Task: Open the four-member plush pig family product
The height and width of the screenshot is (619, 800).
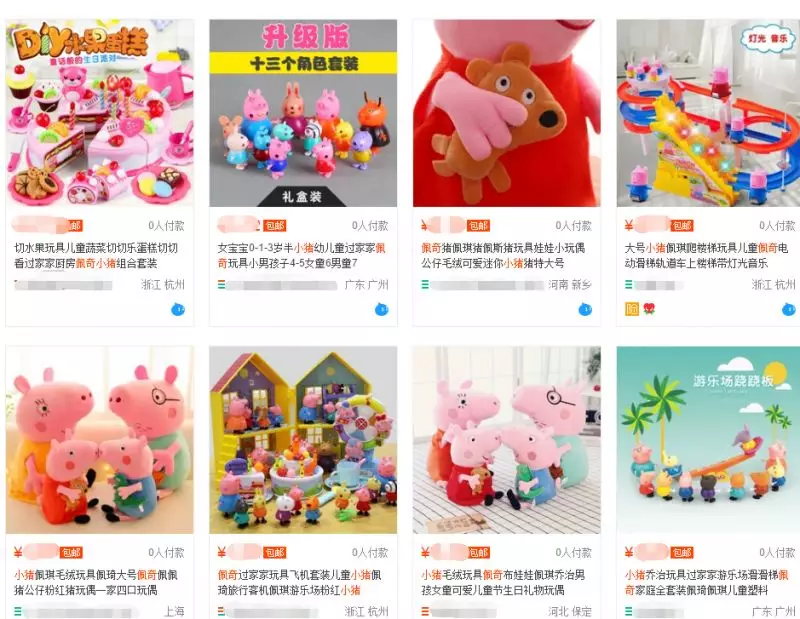Action: [100, 440]
